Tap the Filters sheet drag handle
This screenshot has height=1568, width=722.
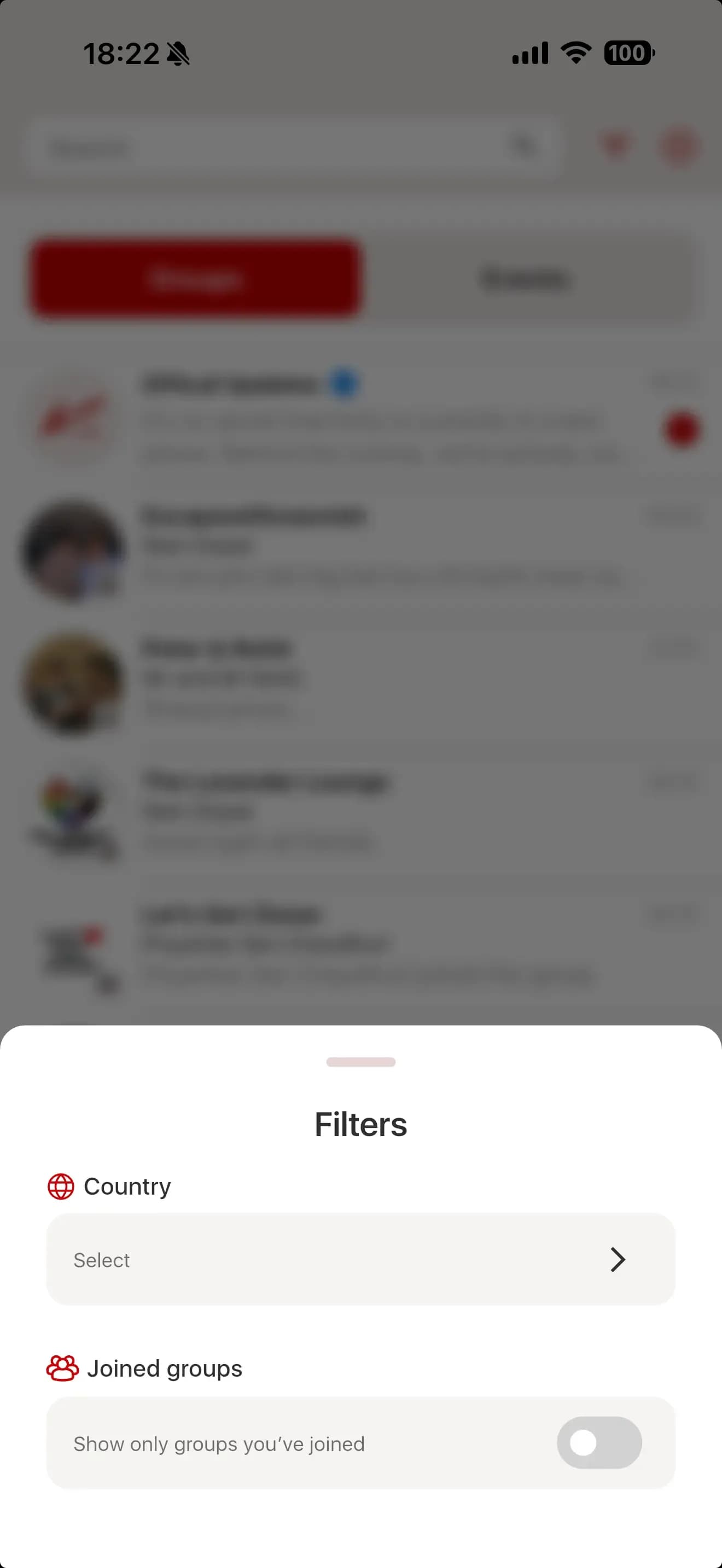pos(360,1062)
